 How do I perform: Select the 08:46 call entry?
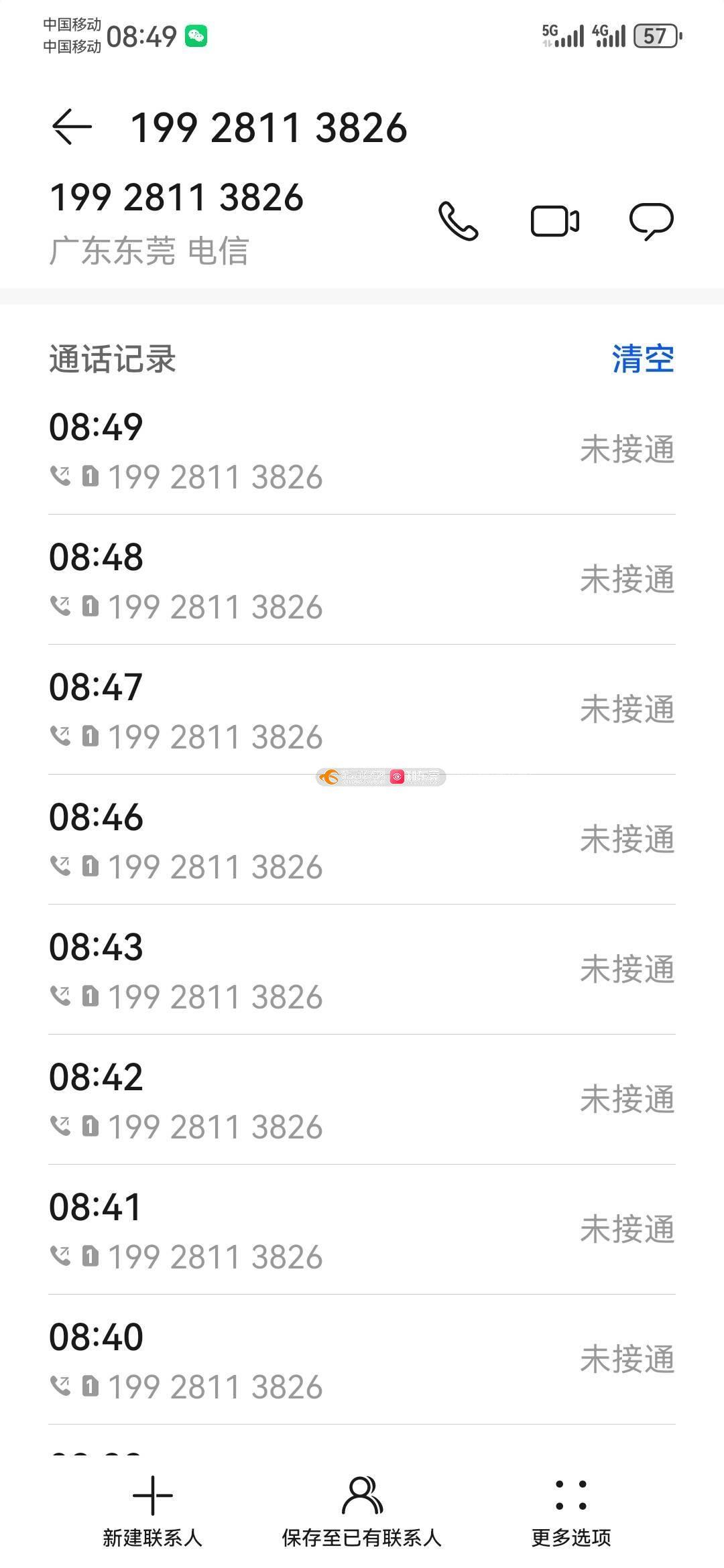pyautogui.click(x=362, y=840)
